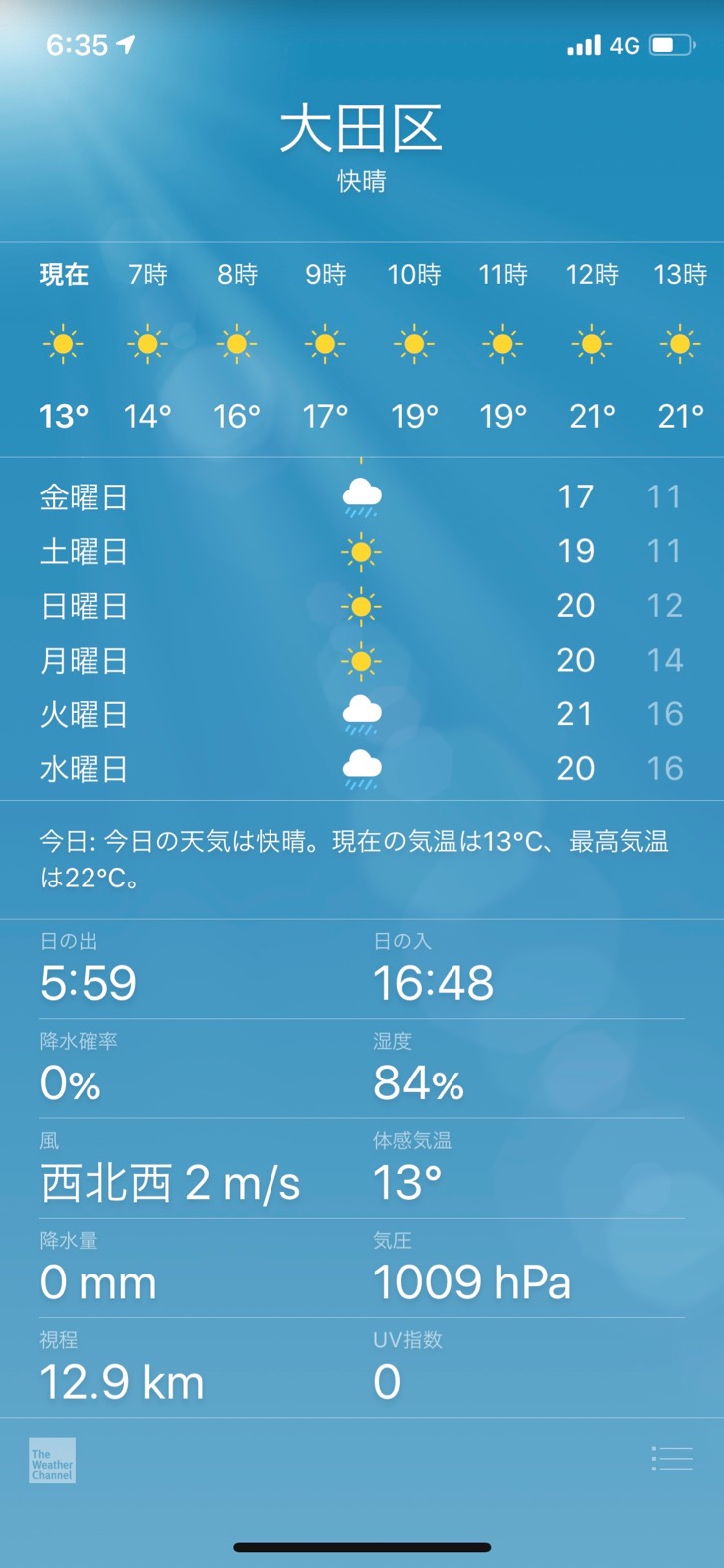
Task: Open The Weather Channel link
Action: tap(52, 1461)
